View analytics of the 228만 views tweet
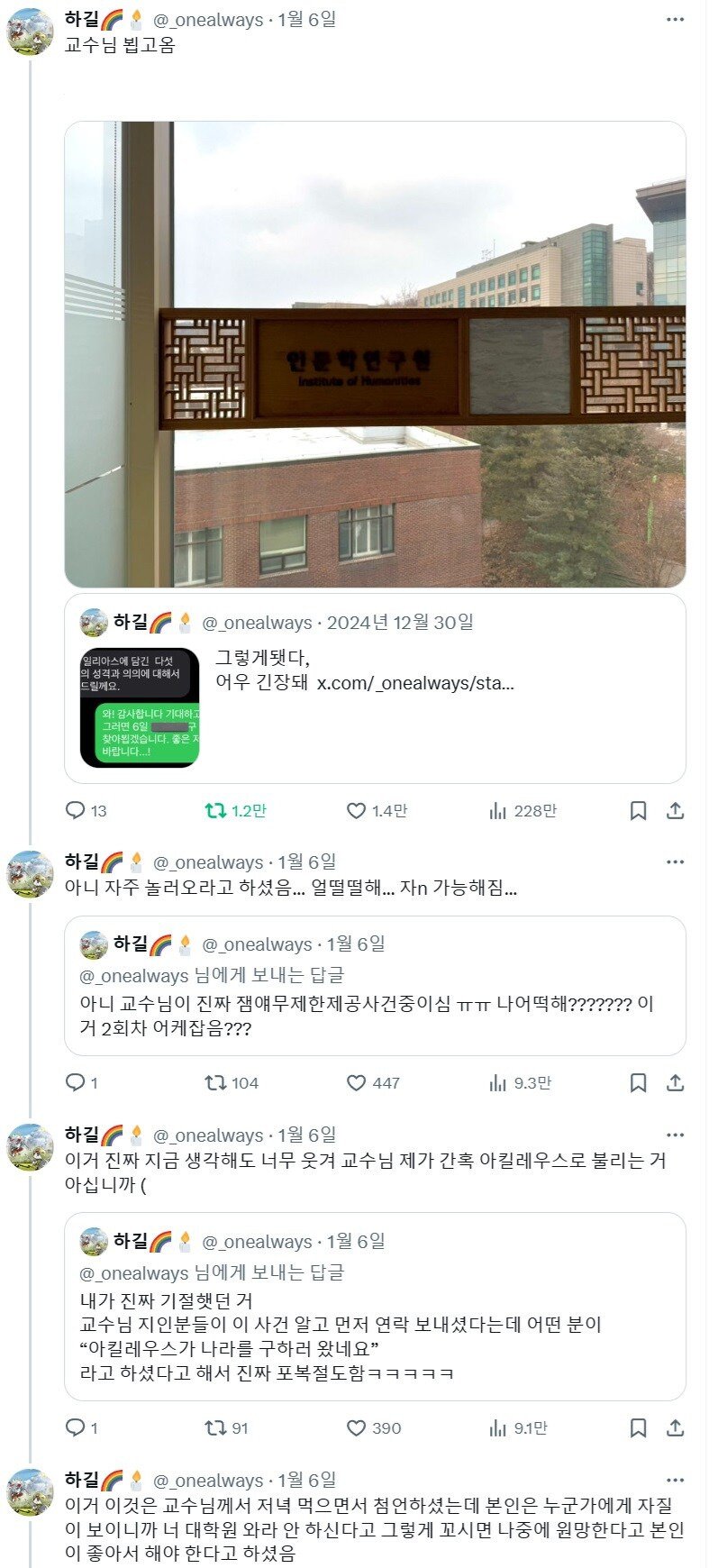The image size is (727, 1568). click(498, 811)
